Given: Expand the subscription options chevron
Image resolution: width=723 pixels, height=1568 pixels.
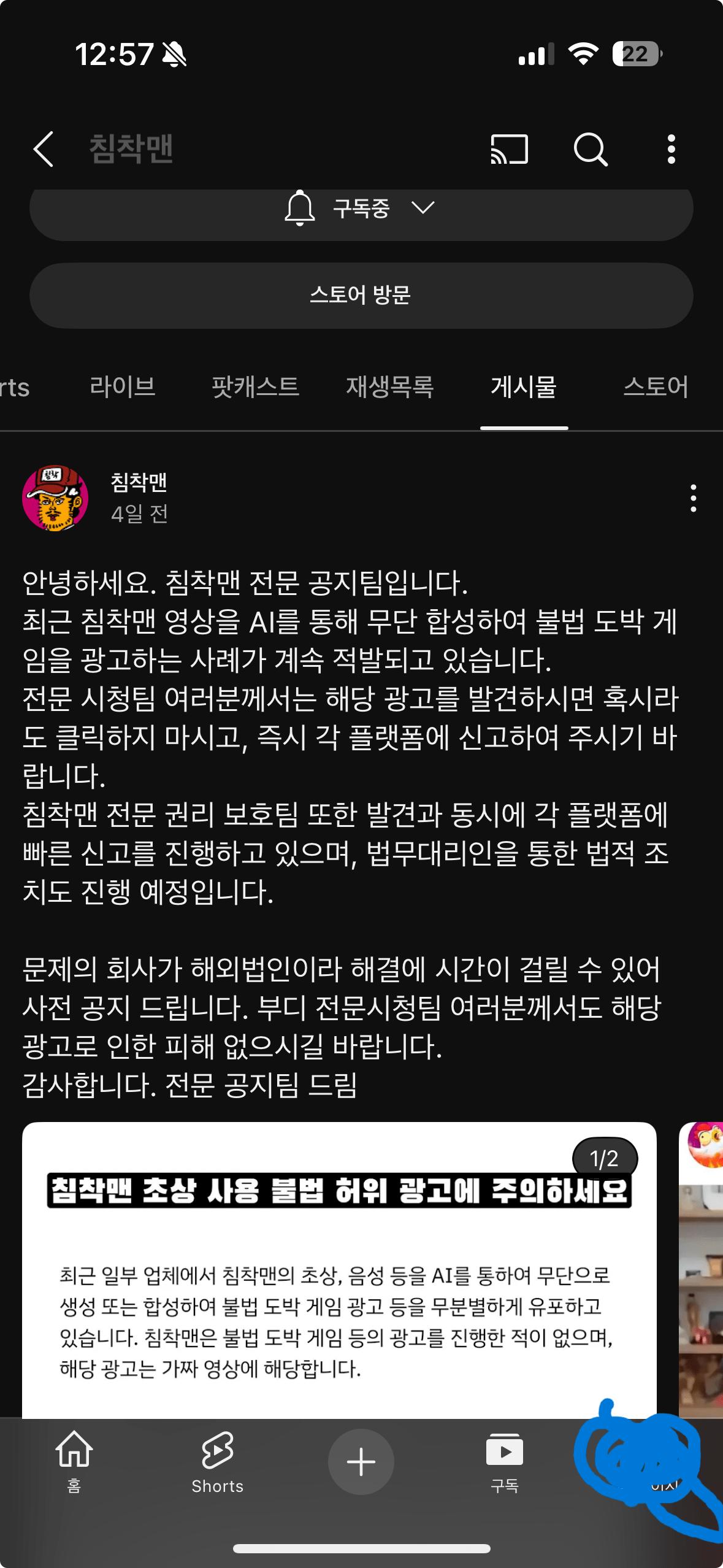Looking at the screenshot, I should [x=422, y=209].
